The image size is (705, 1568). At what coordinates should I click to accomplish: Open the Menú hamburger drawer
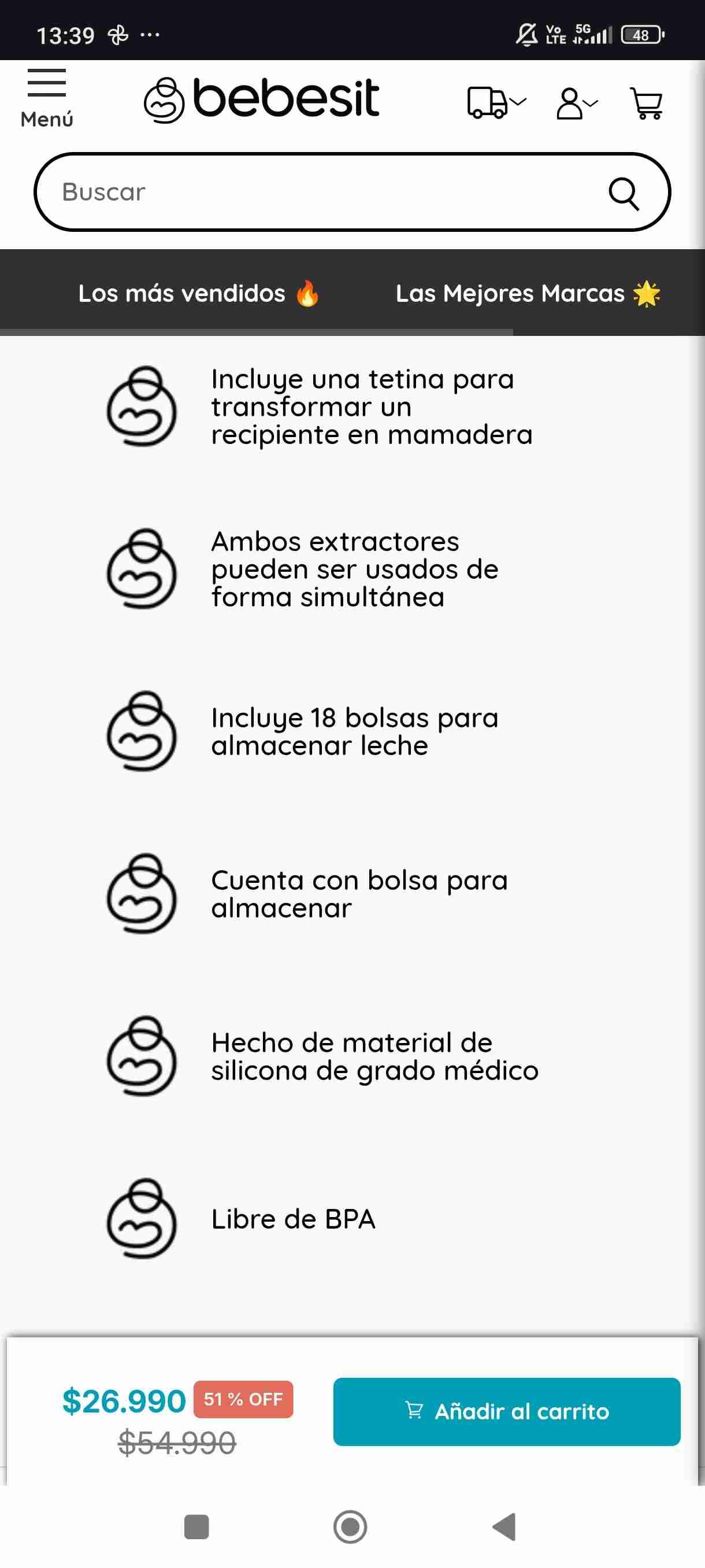46,97
